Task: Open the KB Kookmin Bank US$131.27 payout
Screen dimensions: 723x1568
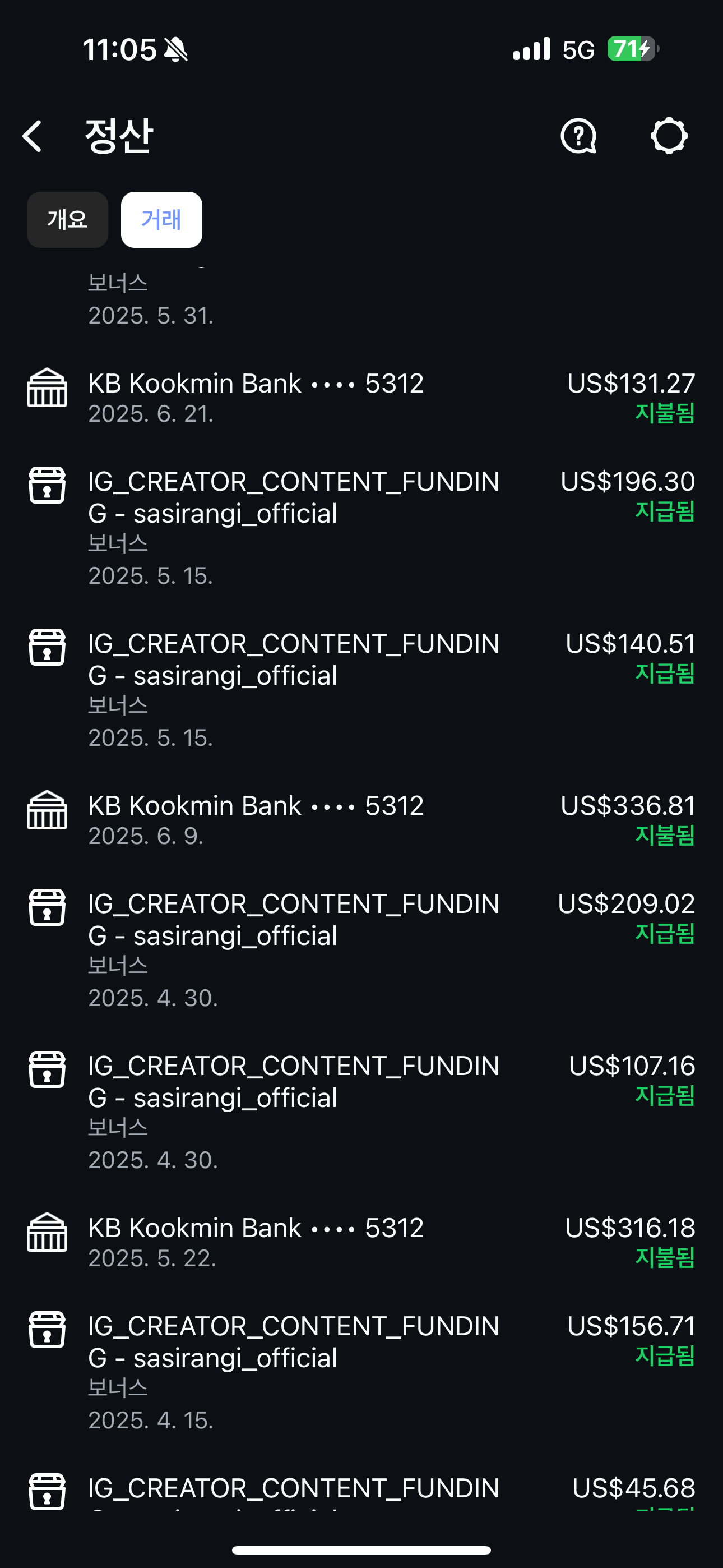Action: click(x=361, y=397)
